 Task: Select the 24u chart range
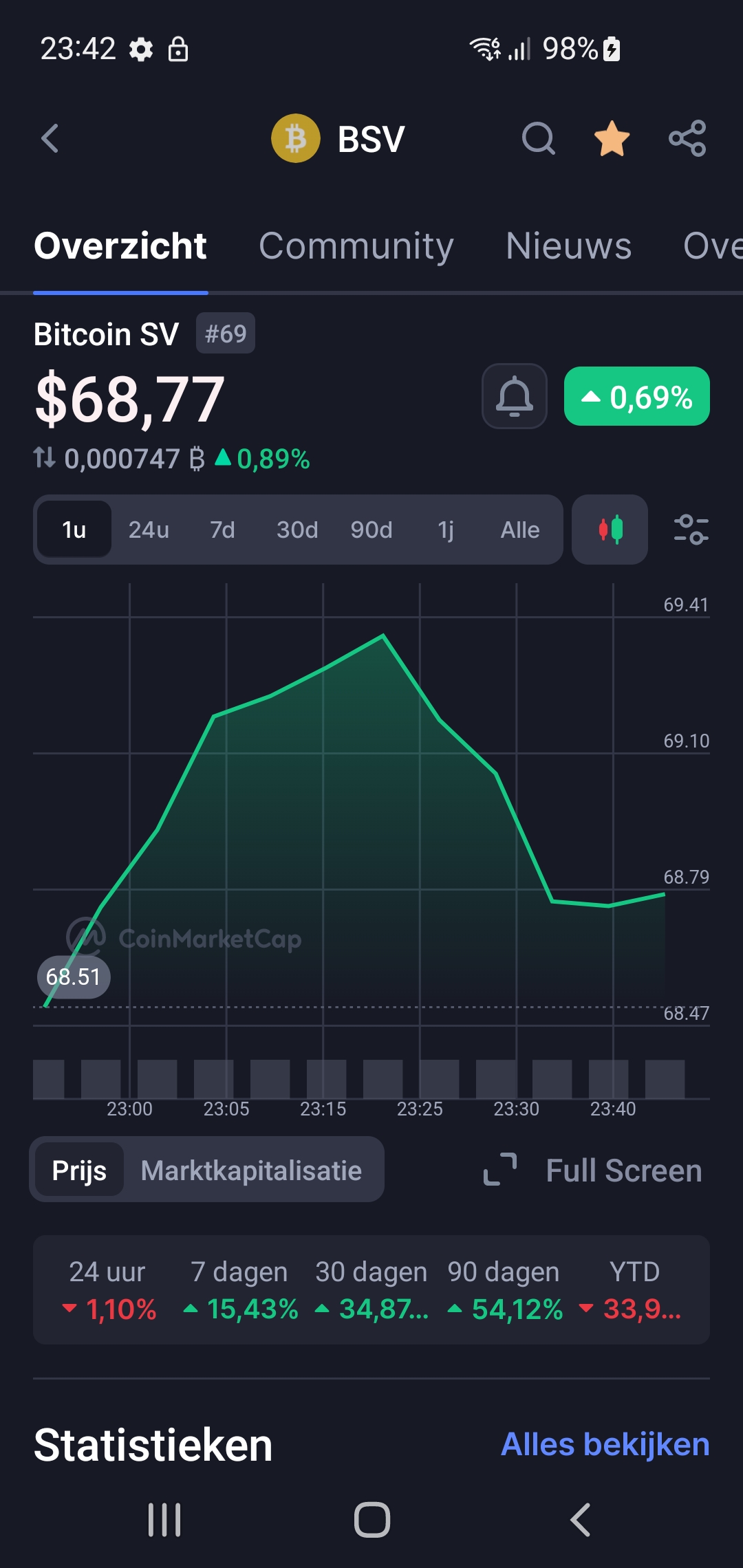149,530
